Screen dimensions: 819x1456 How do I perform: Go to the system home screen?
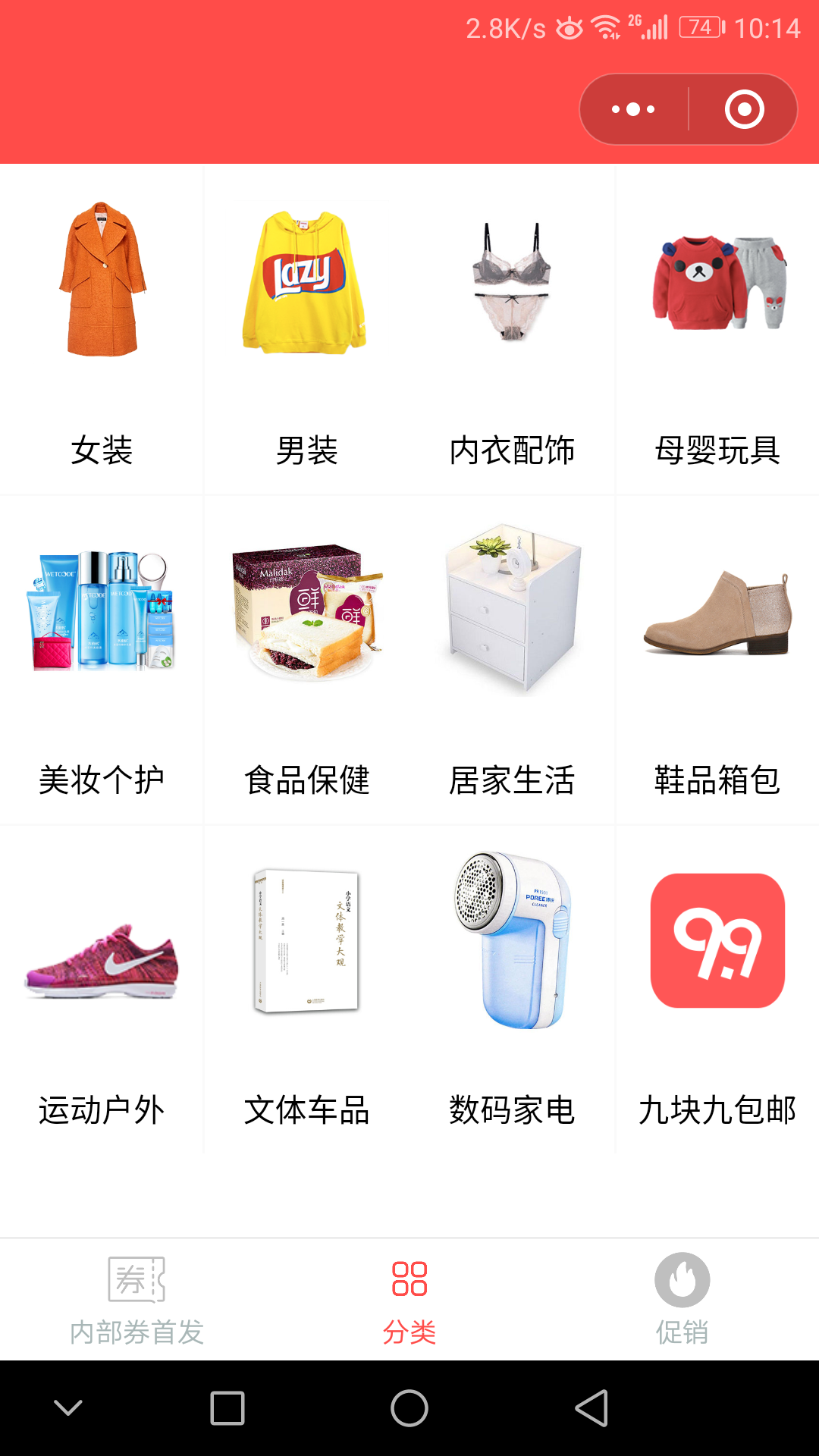point(409,1409)
